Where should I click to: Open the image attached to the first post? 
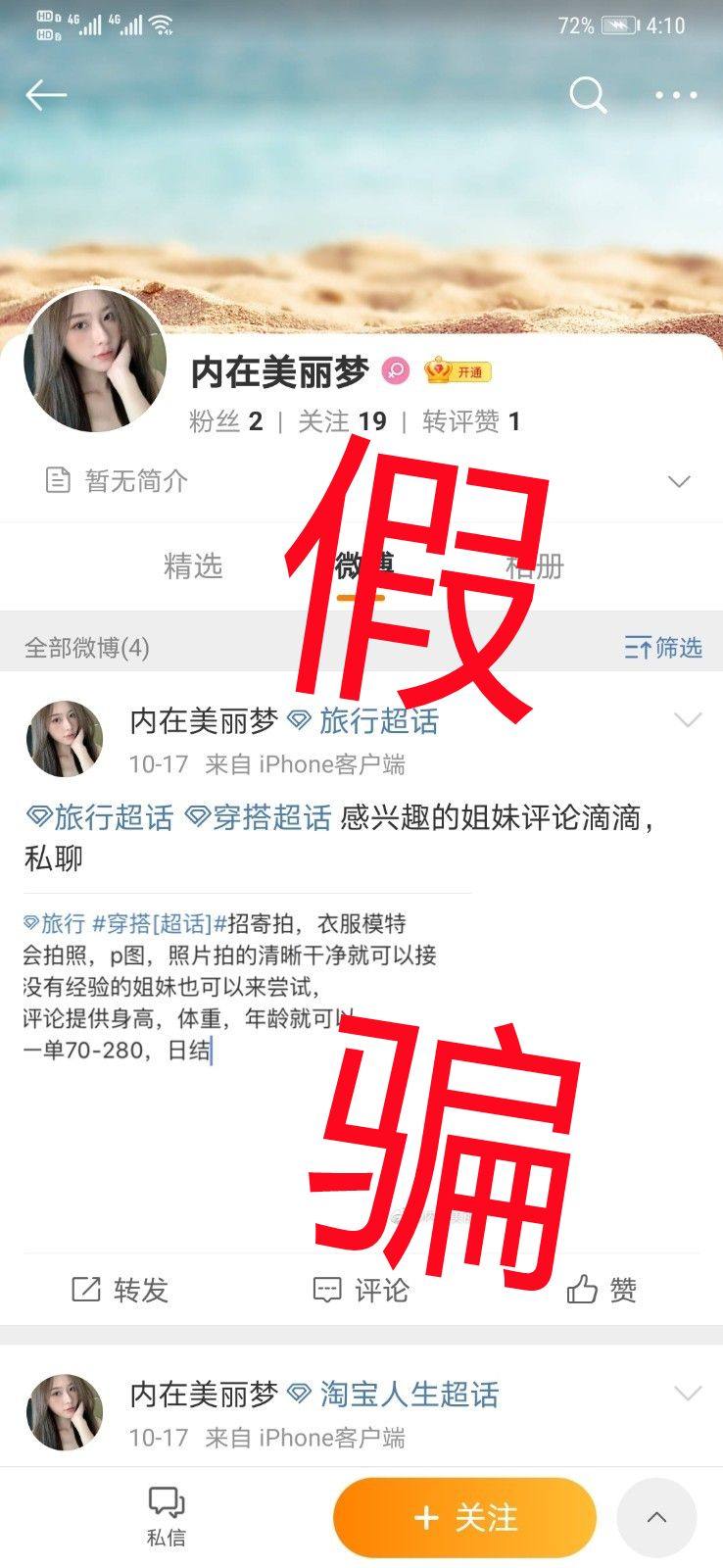[x=247, y=1058]
